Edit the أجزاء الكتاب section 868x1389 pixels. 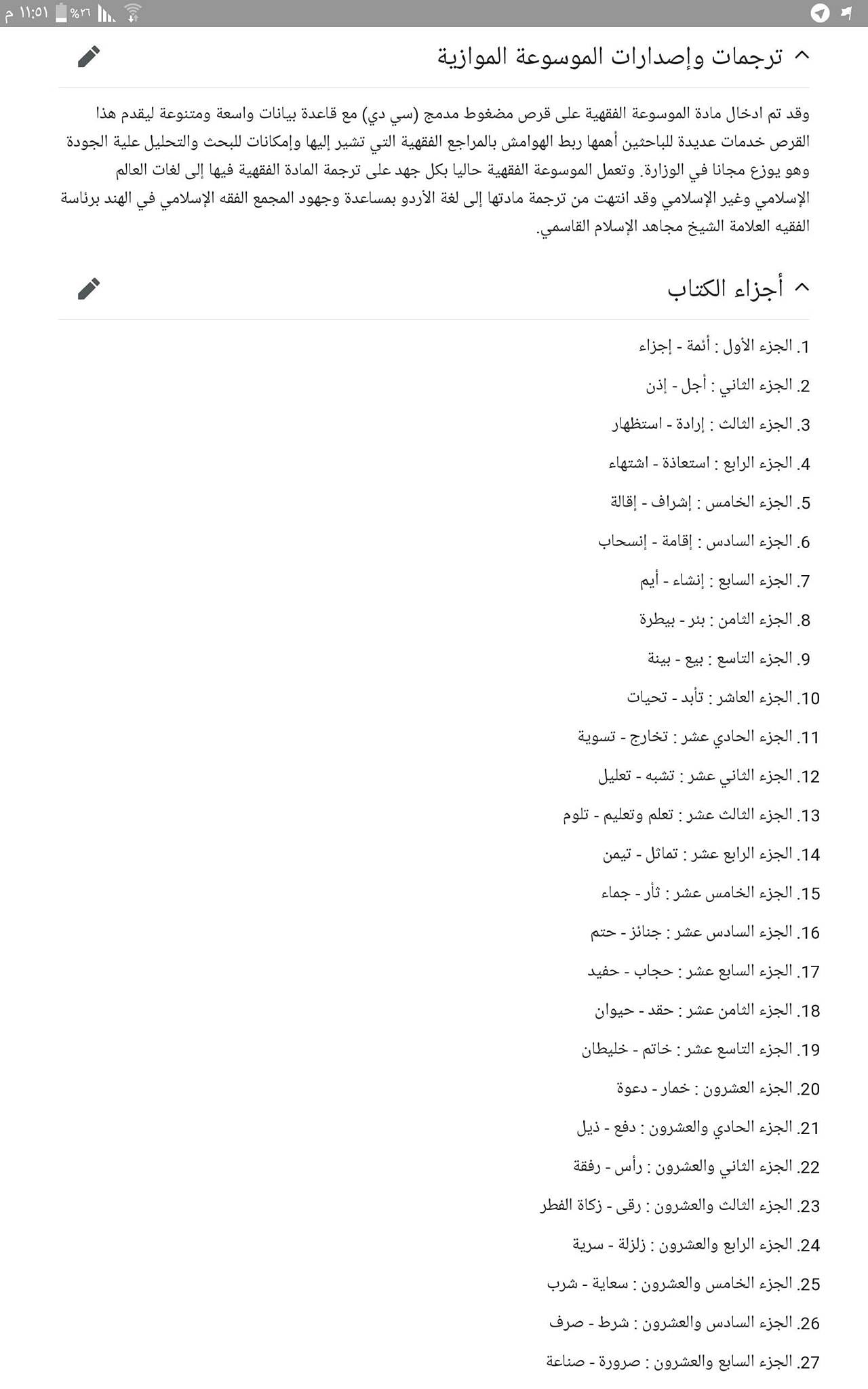[89, 289]
